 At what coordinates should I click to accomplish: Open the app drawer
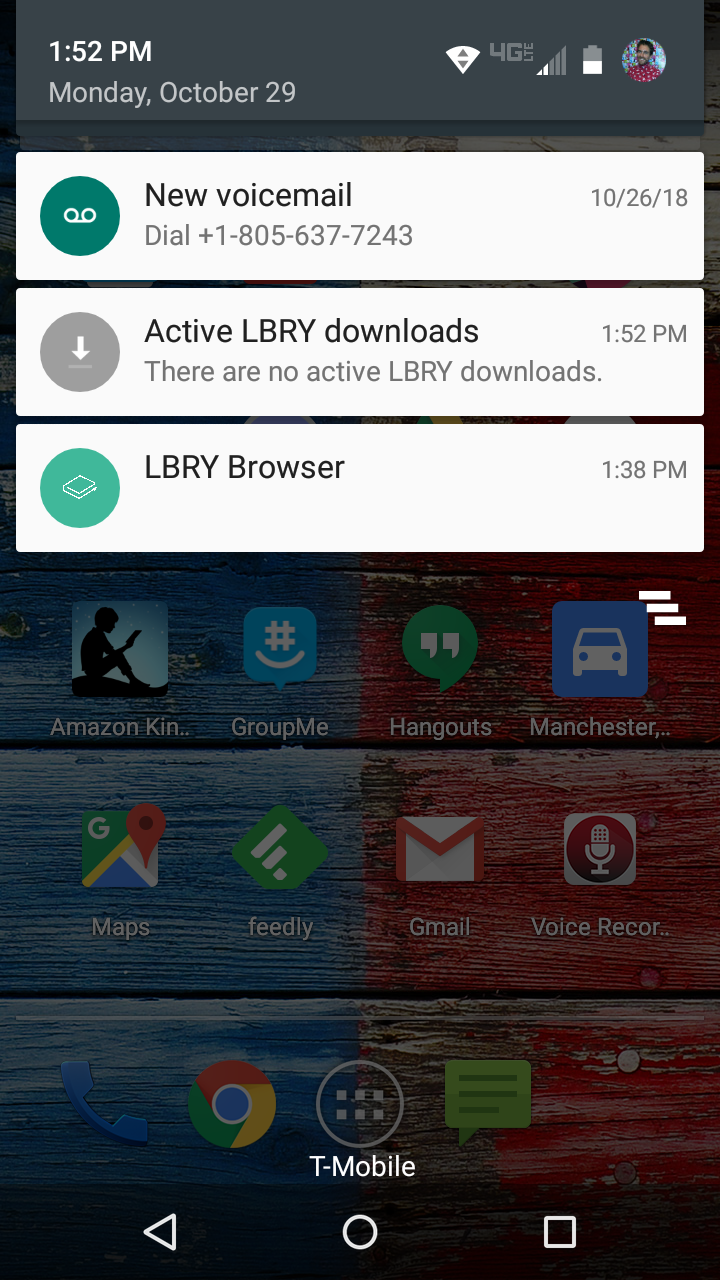pos(360,1104)
